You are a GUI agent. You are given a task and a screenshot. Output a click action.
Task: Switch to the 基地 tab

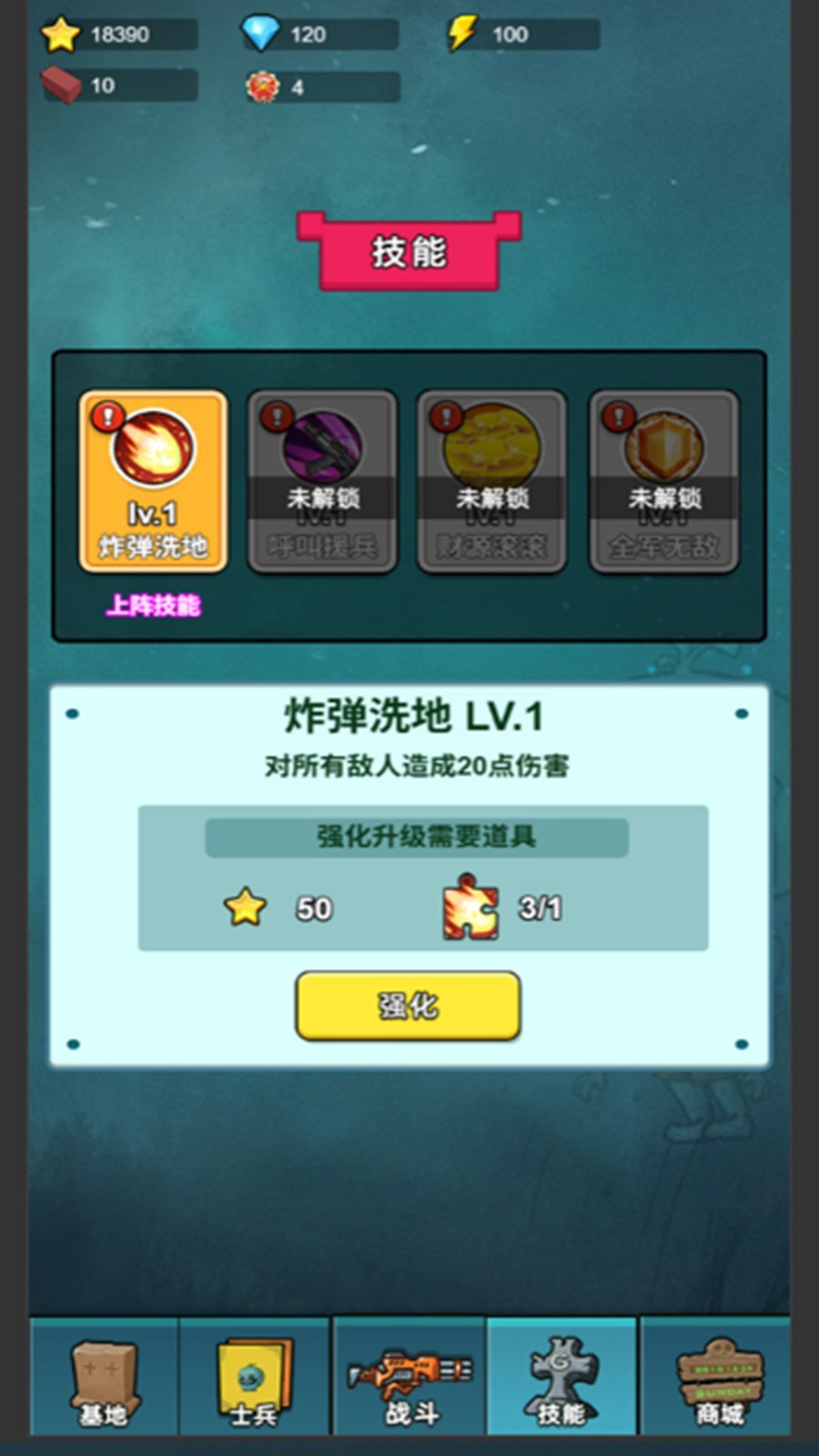pos(104,1376)
